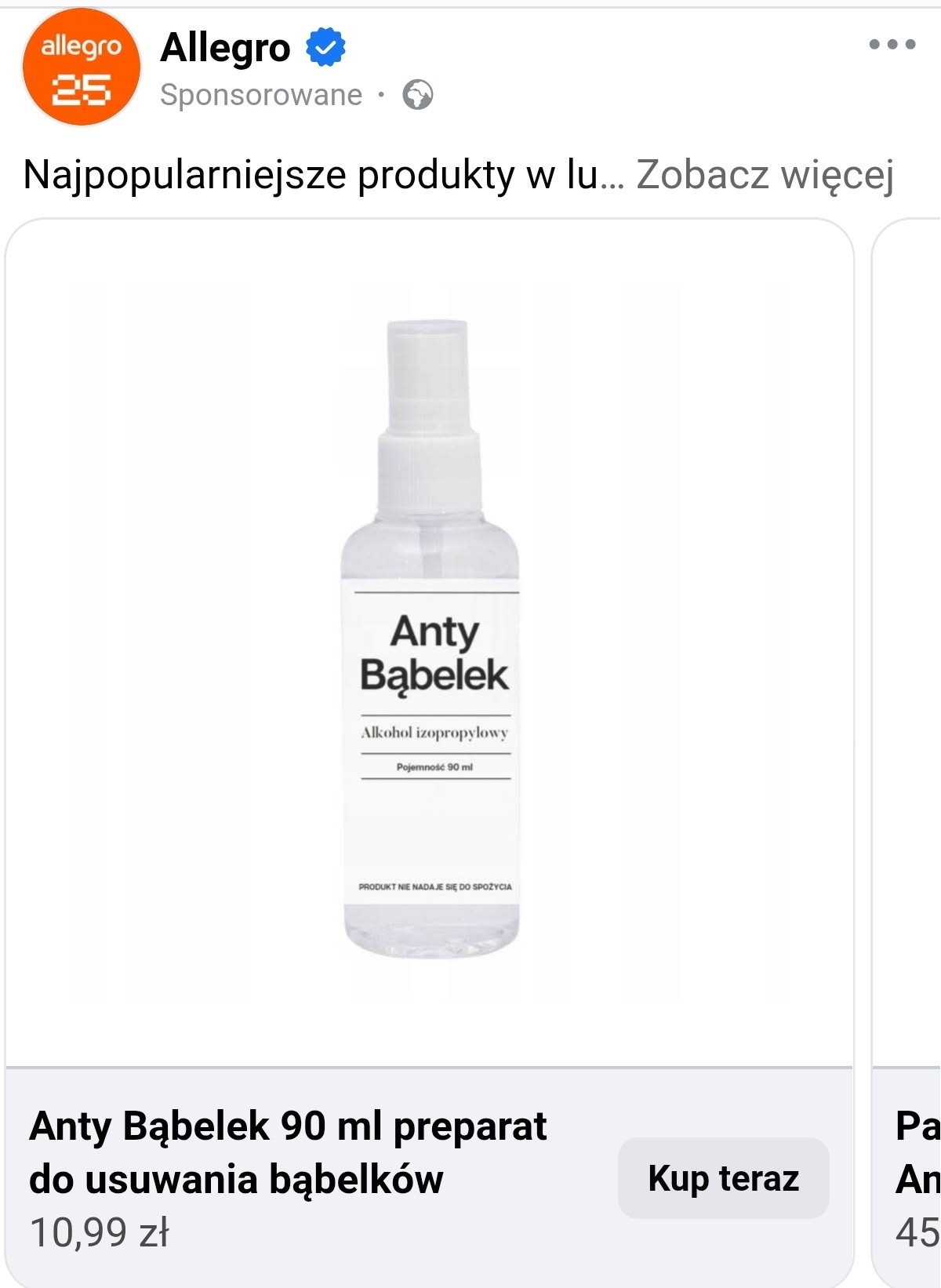This screenshot has height=1288, width=941.
Task: Open Allegro's profile picture
Action: coord(81,68)
